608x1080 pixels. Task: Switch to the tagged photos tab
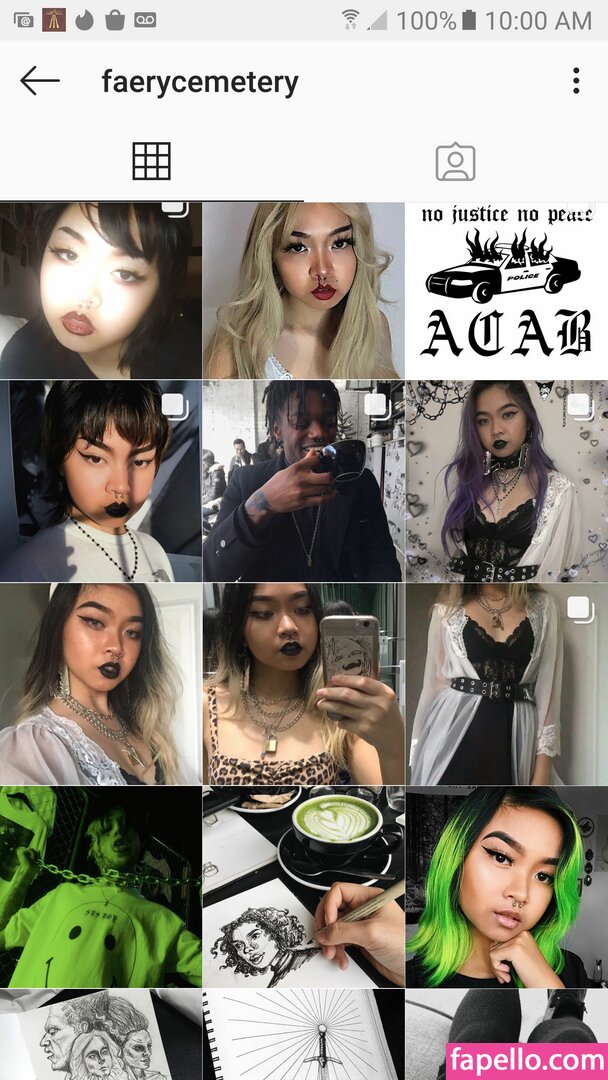tap(455, 162)
